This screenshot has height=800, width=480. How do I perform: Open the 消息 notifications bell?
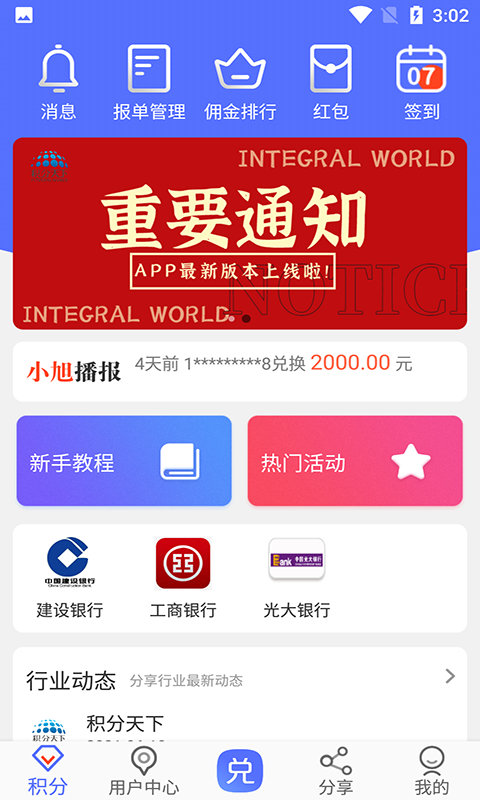[x=58, y=83]
